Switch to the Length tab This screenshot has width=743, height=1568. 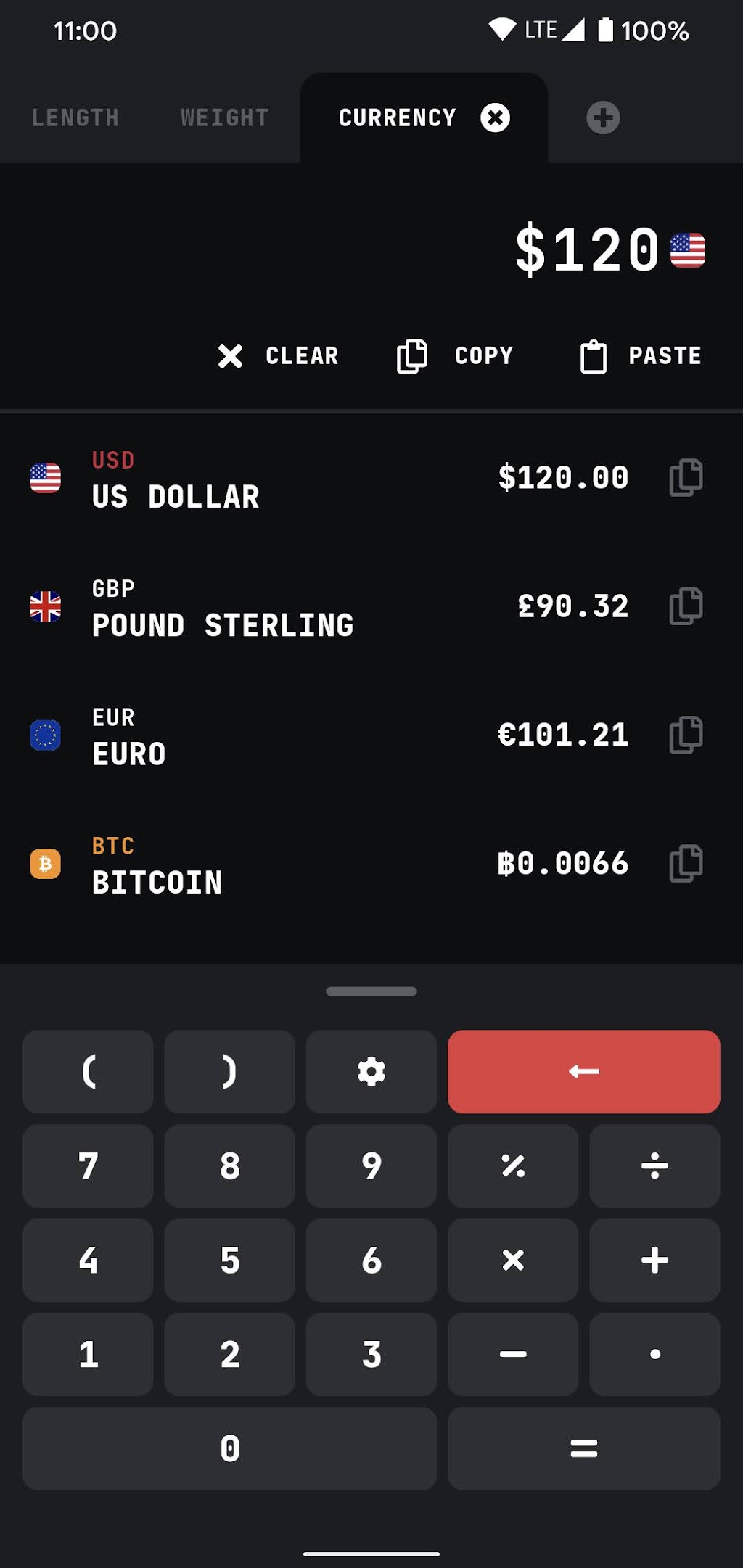pyautogui.click(x=75, y=117)
